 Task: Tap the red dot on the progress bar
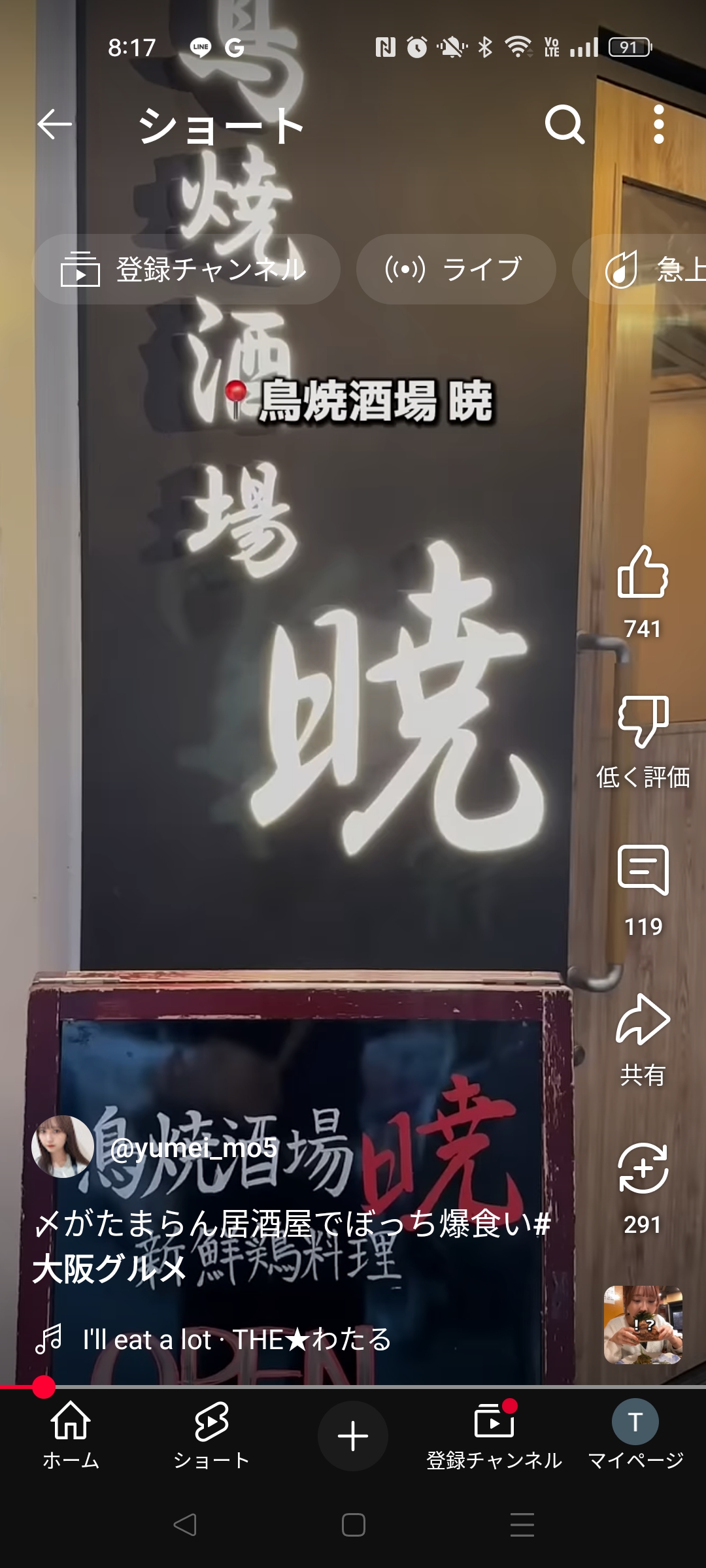tap(44, 1386)
